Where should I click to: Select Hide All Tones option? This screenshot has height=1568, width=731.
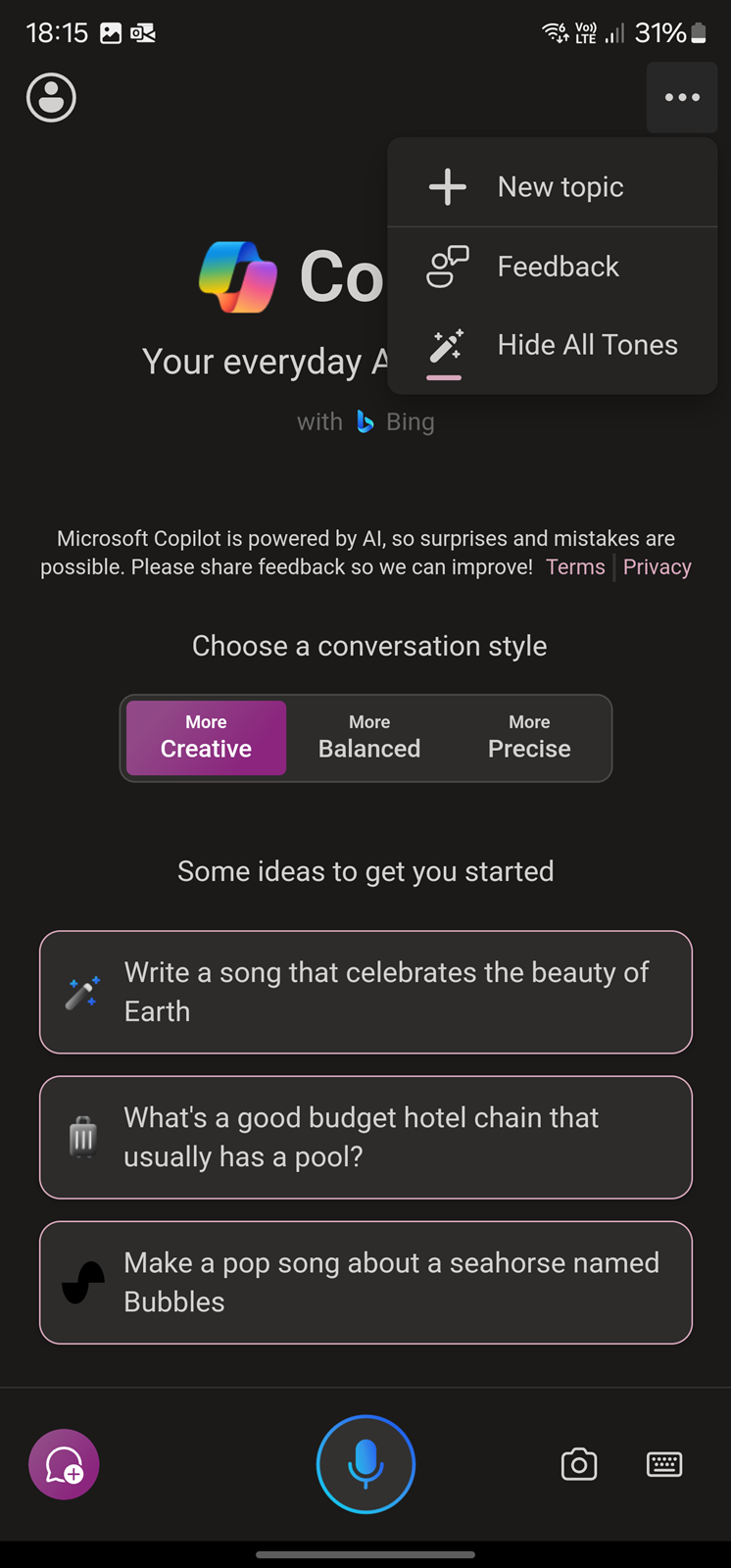553,345
